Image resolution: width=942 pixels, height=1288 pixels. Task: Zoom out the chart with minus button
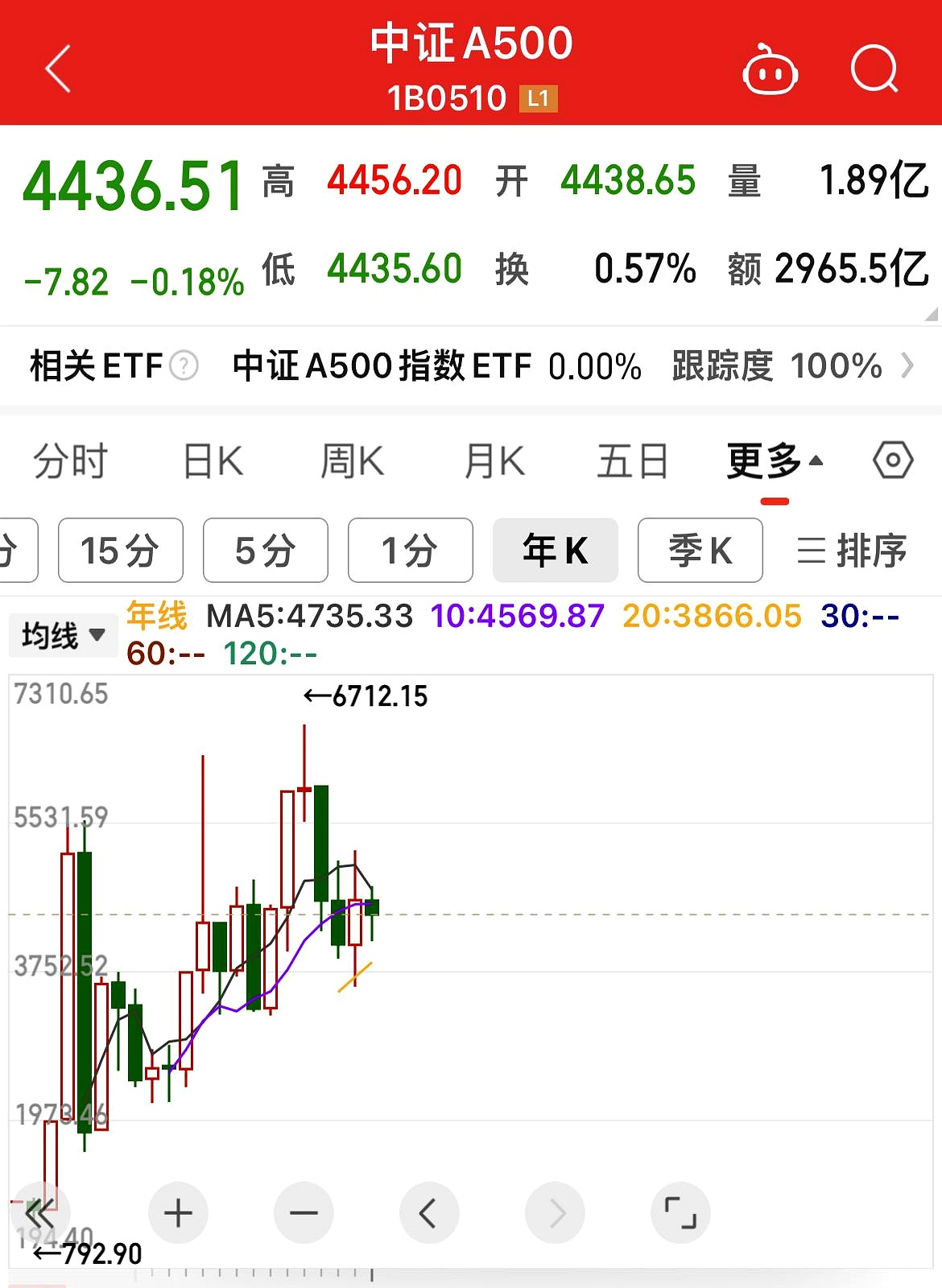pyautogui.click(x=304, y=1212)
